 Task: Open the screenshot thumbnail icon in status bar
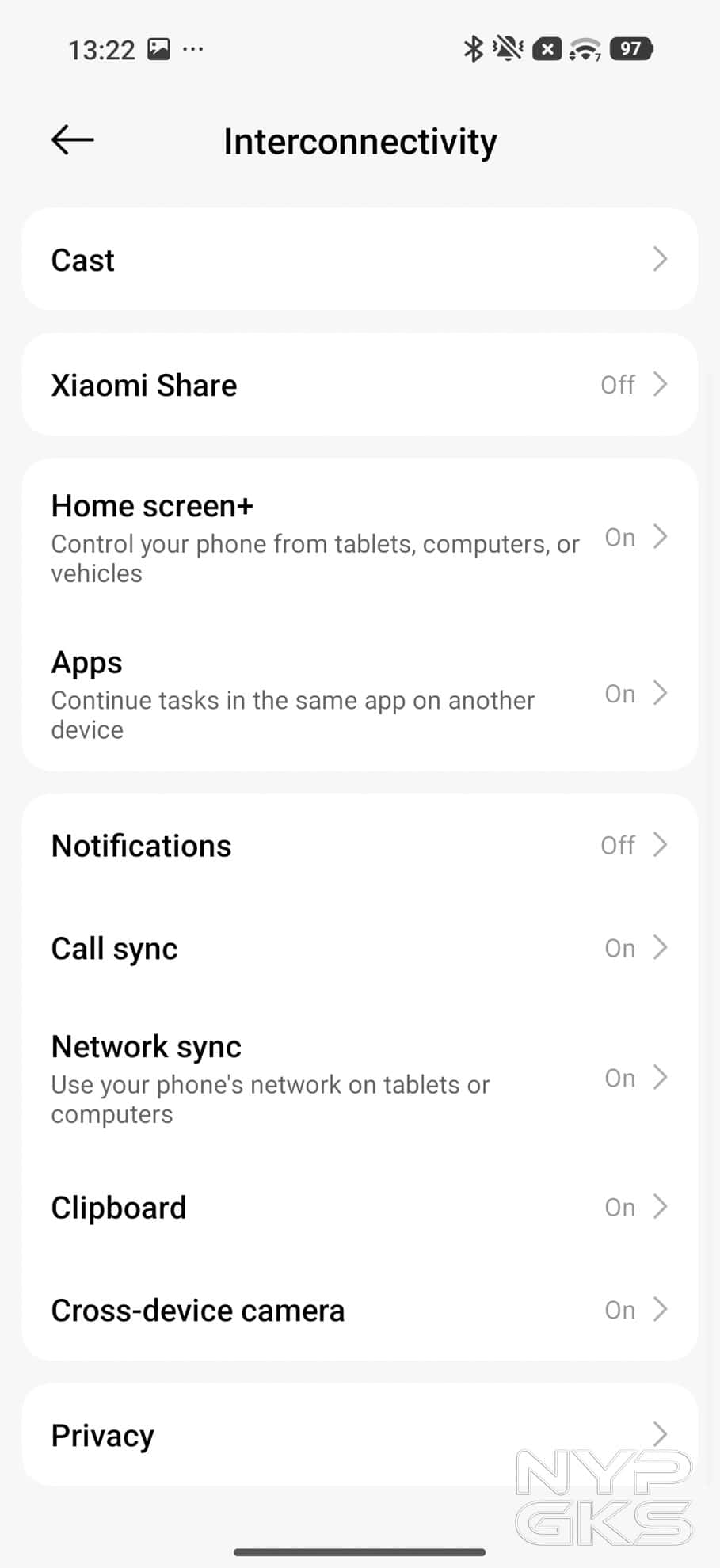click(x=158, y=48)
